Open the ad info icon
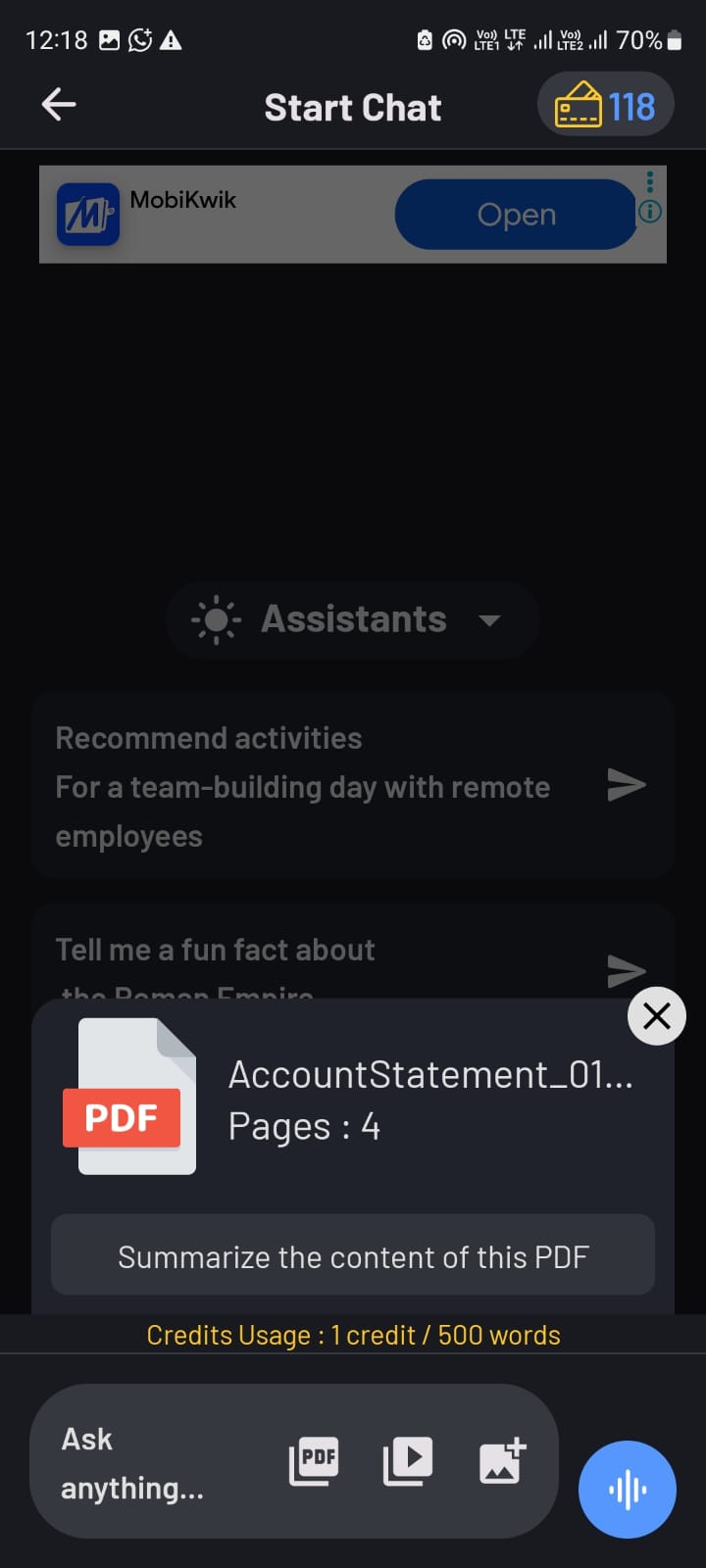The height and width of the screenshot is (1568, 706). click(x=650, y=212)
